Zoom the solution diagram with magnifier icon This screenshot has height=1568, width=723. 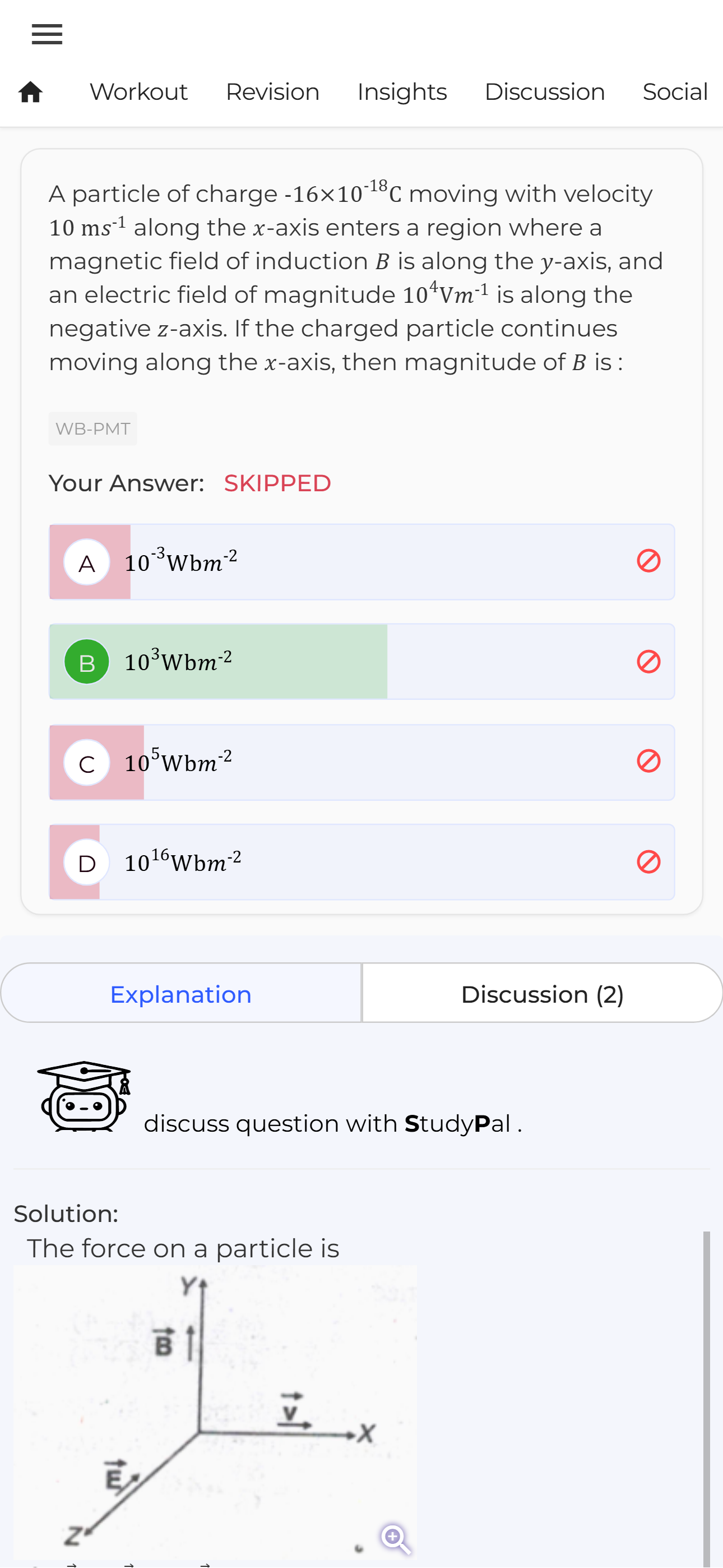(x=396, y=1539)
